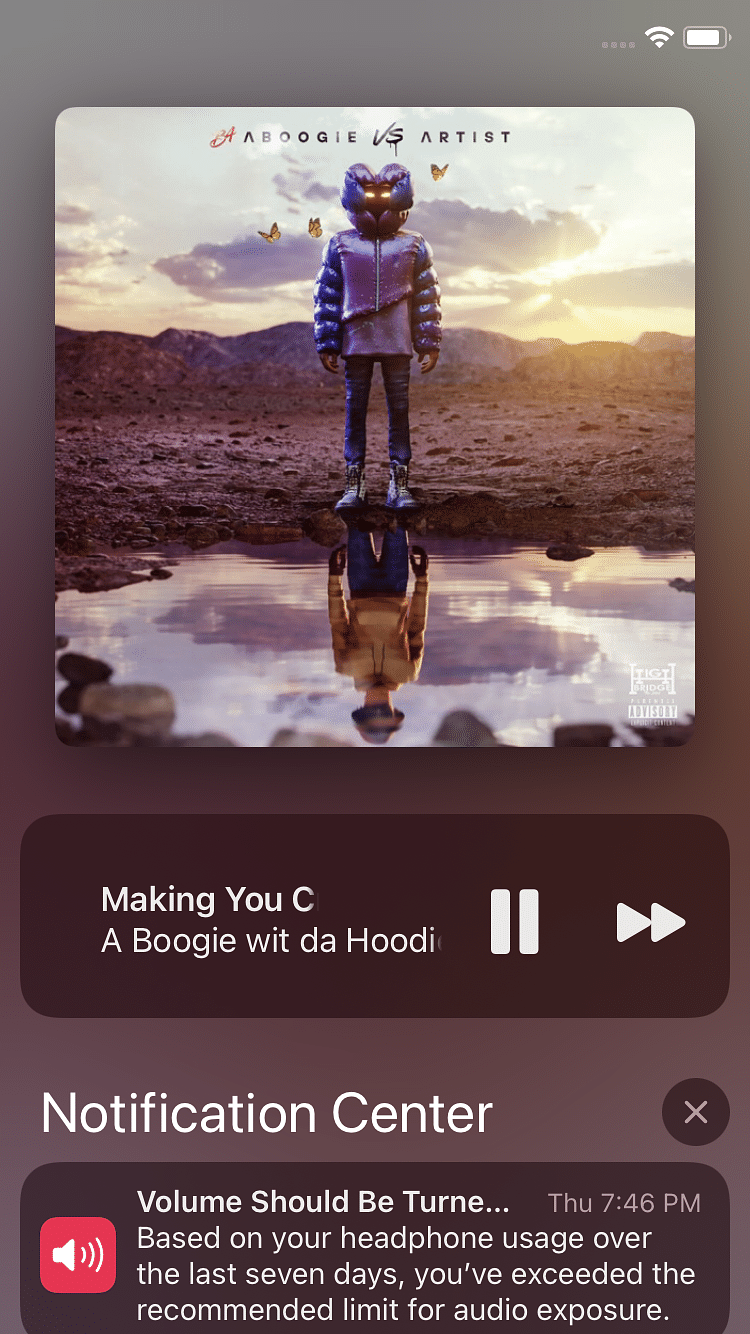Open the Volume Should Be Turned Down notification
The width and height of the screenshot is (750, 1334).
click(375, 1248)
